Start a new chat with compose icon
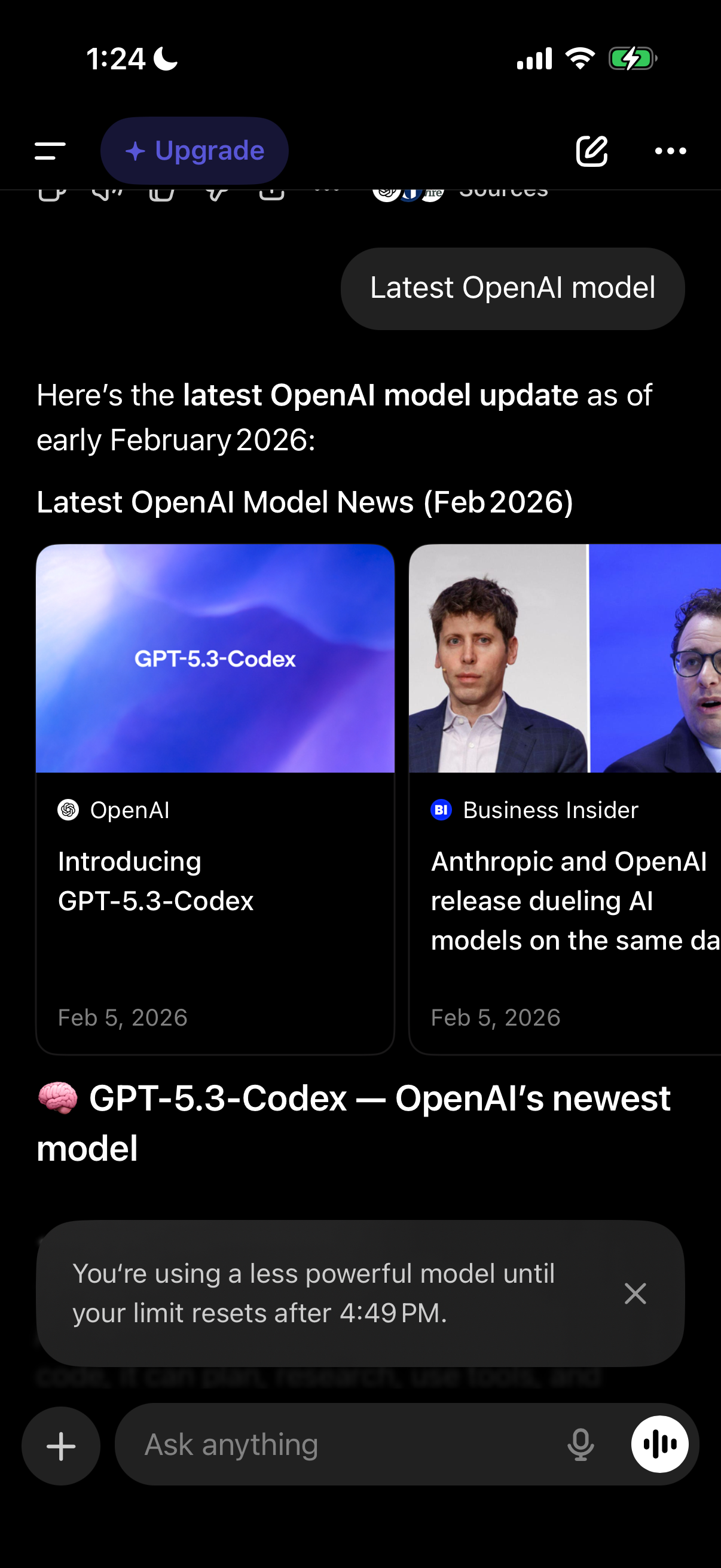The height and width of the screenshot is (1568, 721). click(592, 150)
